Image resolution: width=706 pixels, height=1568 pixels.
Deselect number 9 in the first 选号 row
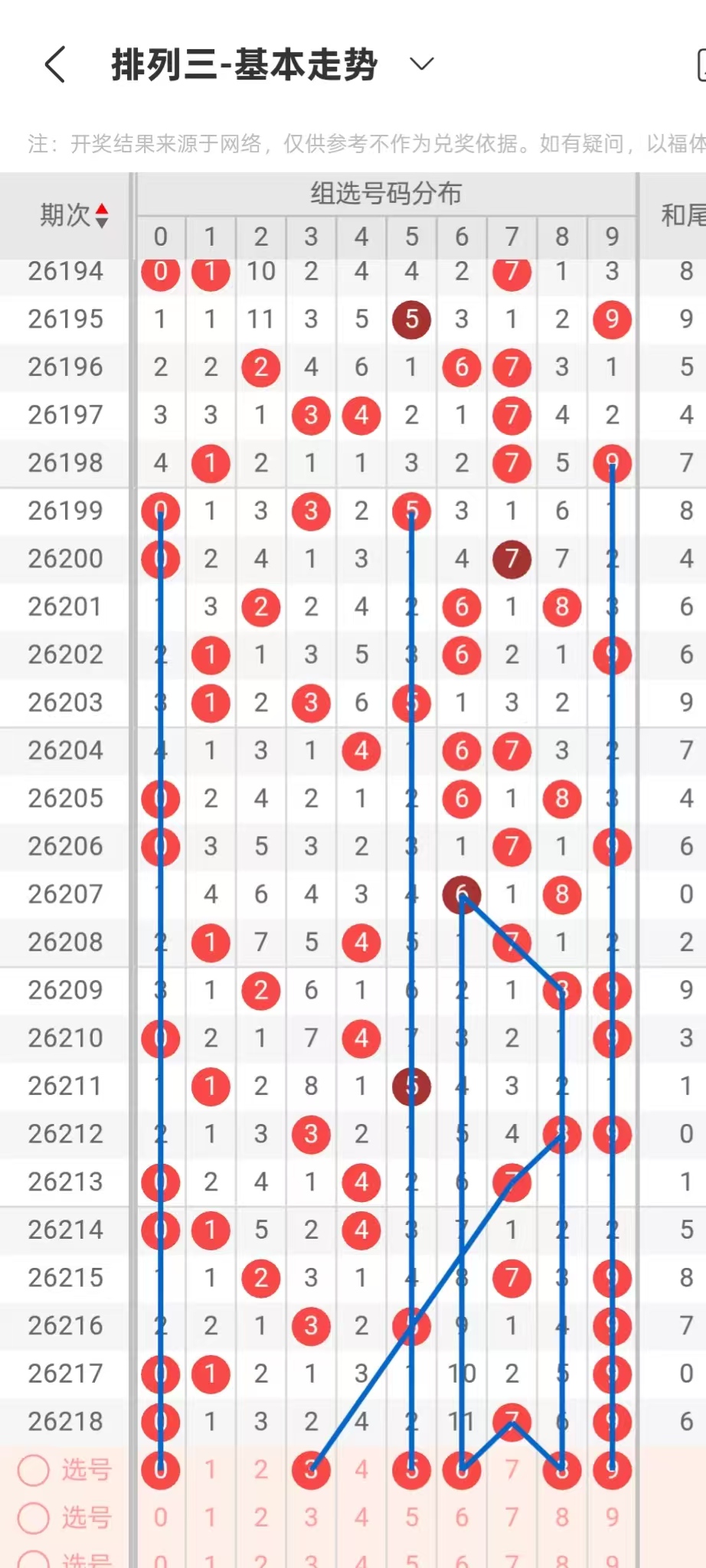612,1470
